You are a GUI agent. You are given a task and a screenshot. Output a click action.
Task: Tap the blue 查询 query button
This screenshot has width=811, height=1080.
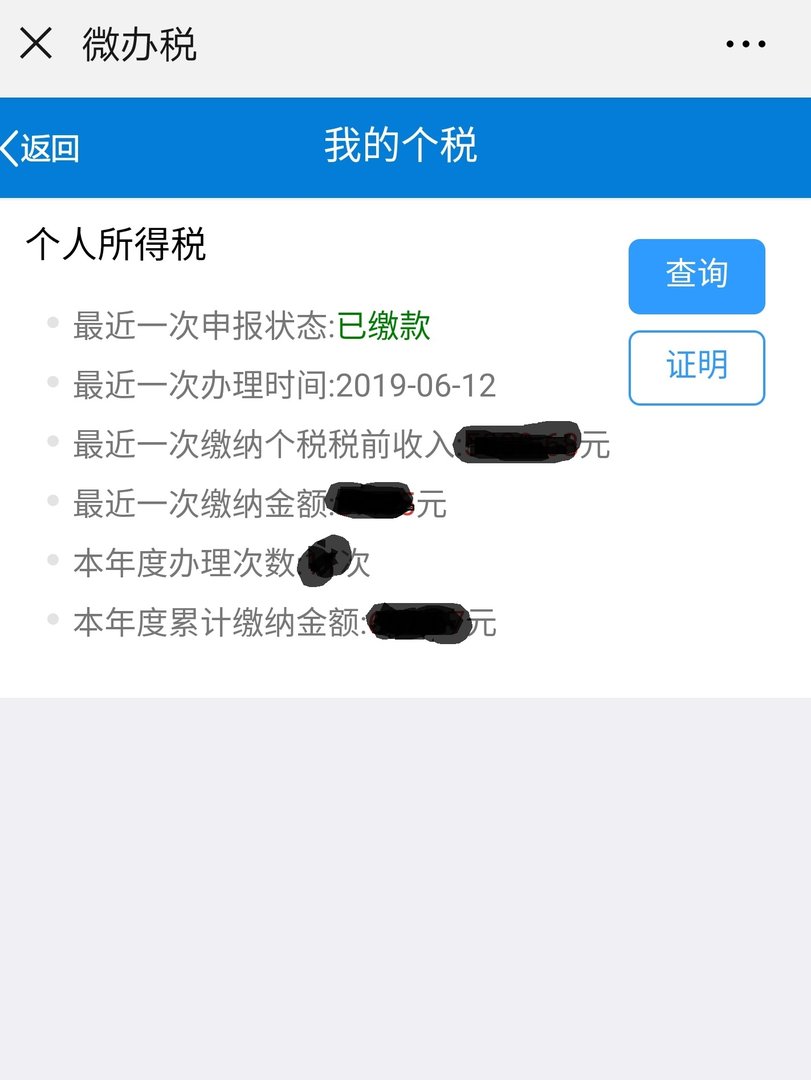coord(696,274)
